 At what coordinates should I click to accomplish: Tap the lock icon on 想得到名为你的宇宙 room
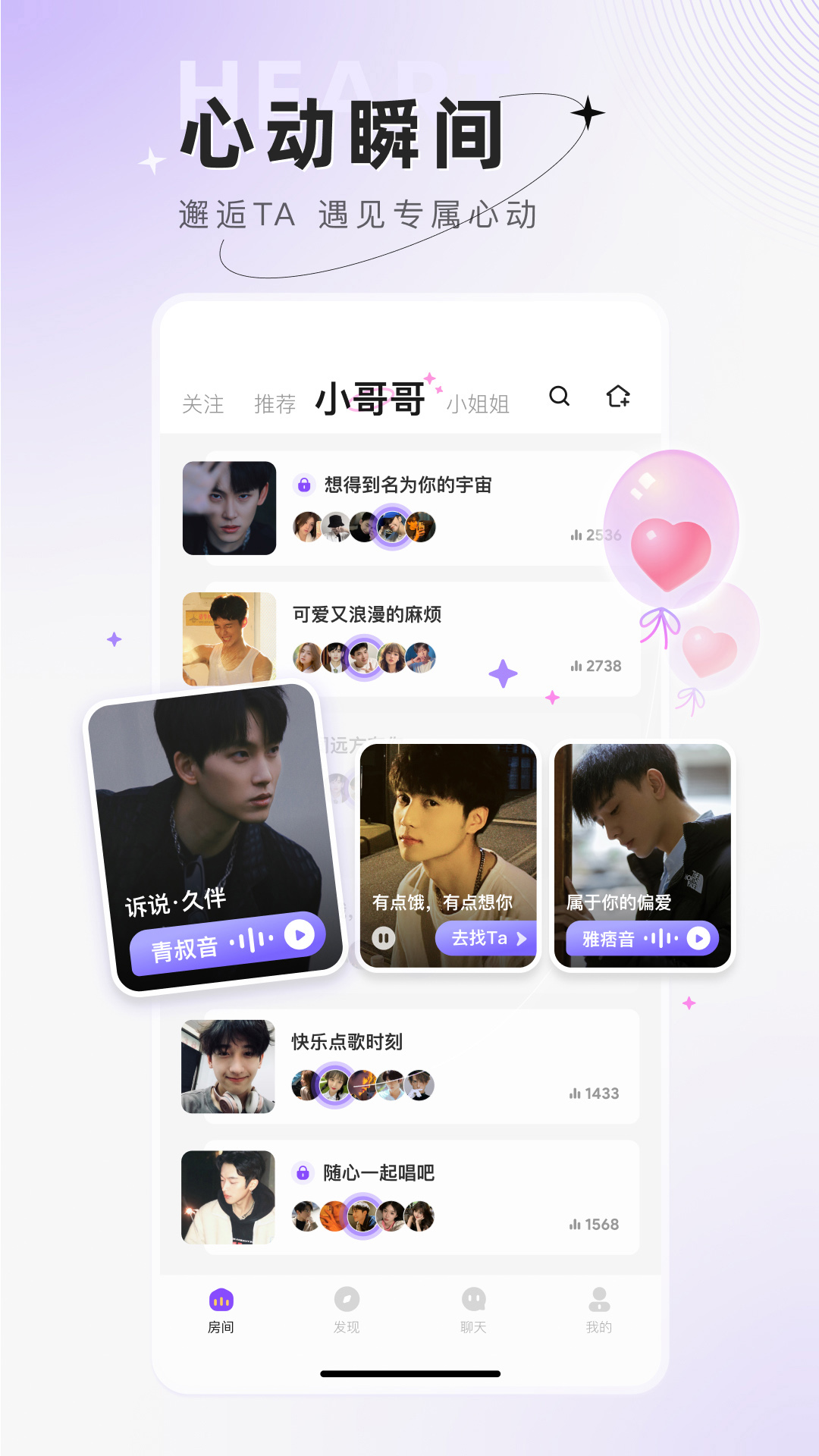point(306,485)
